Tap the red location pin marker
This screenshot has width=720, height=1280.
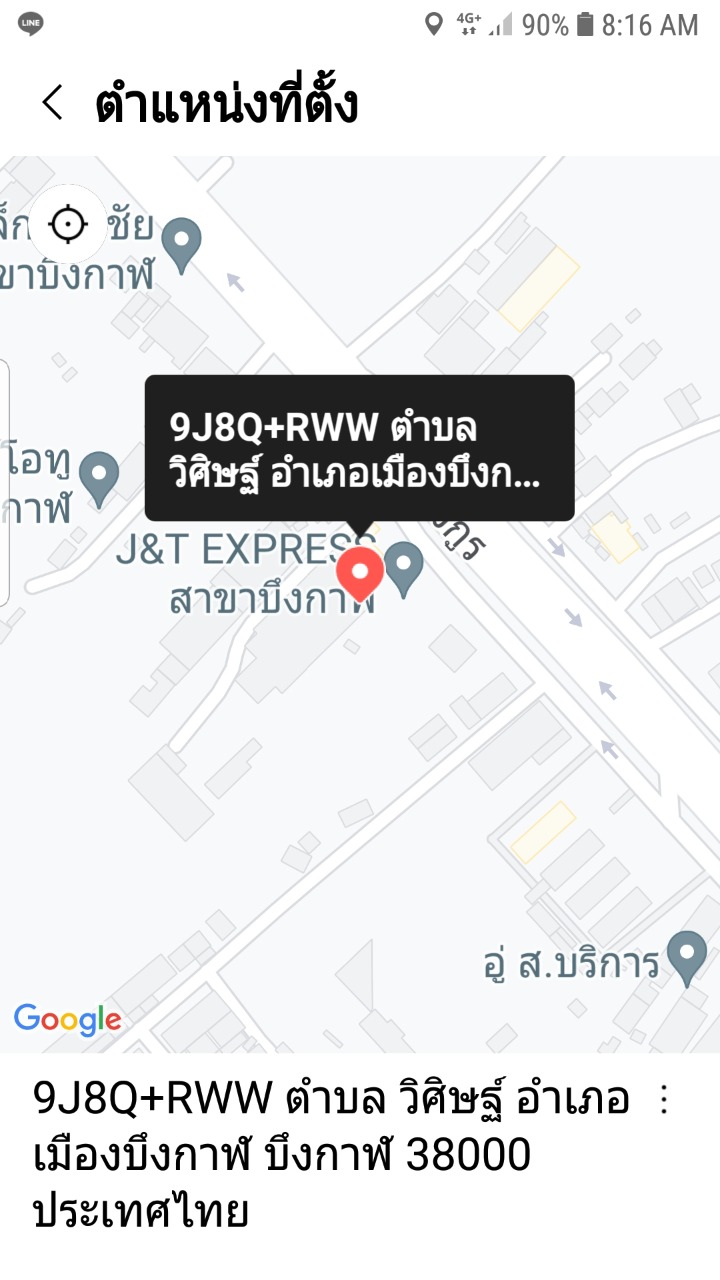pos(359,571)
